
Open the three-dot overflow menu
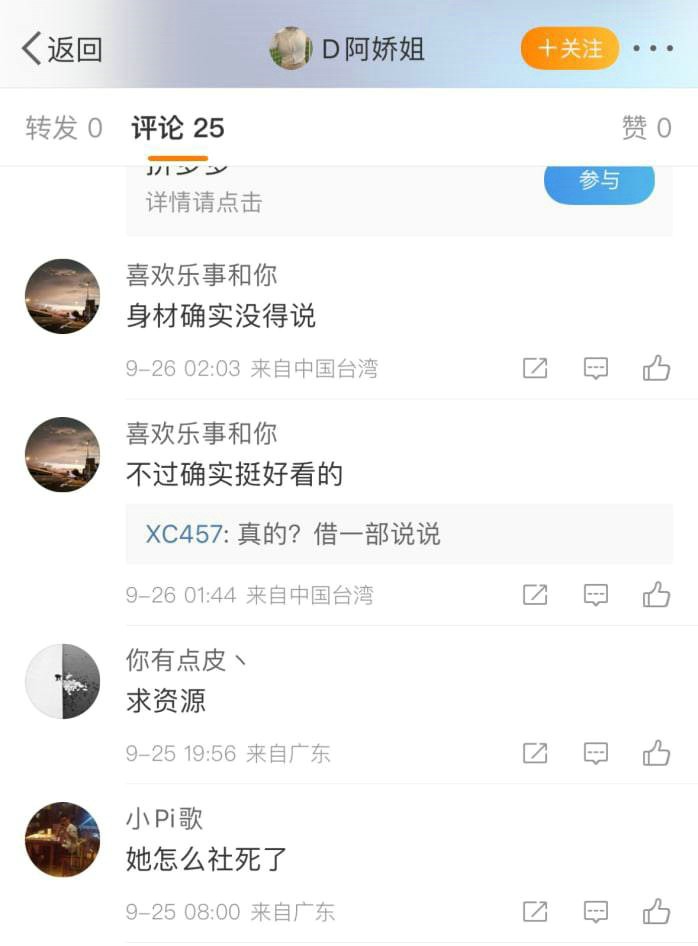pos(653,48)
